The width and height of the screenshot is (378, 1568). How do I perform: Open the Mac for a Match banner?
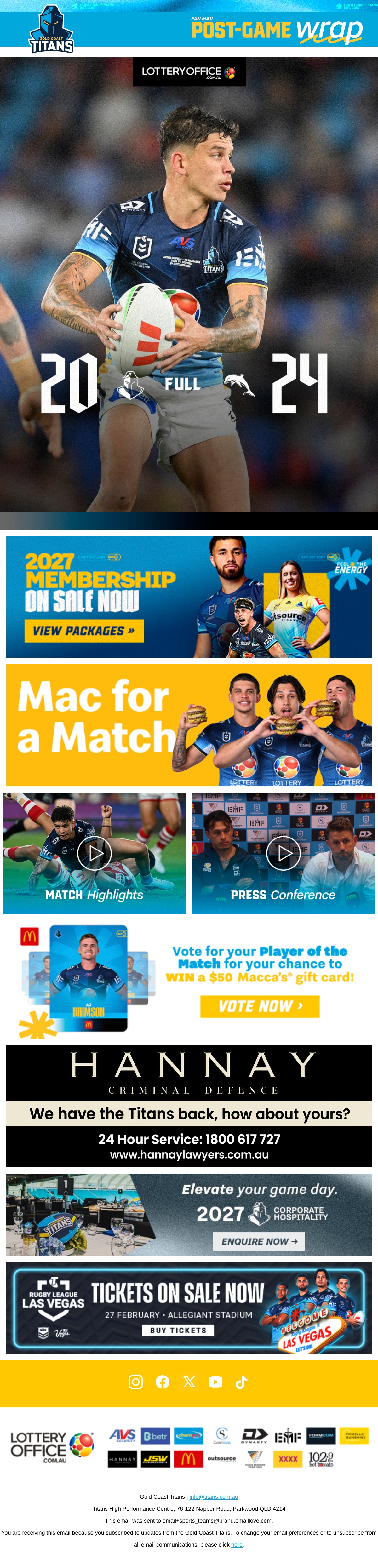coord(189,725)
